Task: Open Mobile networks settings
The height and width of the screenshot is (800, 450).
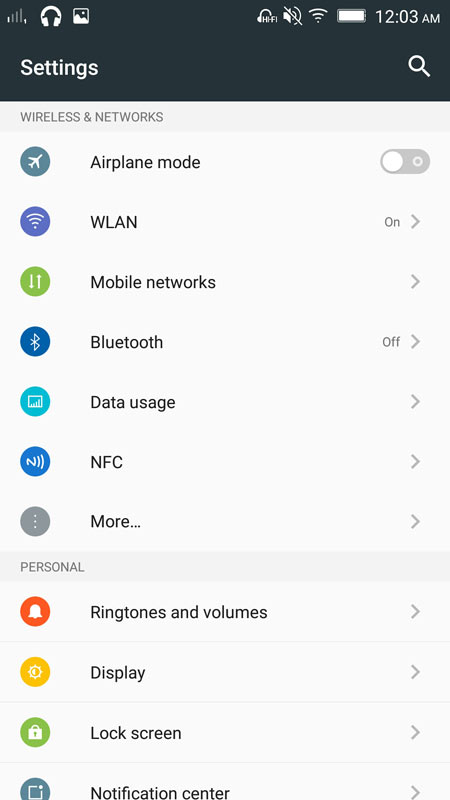Action: coord(225,282)
